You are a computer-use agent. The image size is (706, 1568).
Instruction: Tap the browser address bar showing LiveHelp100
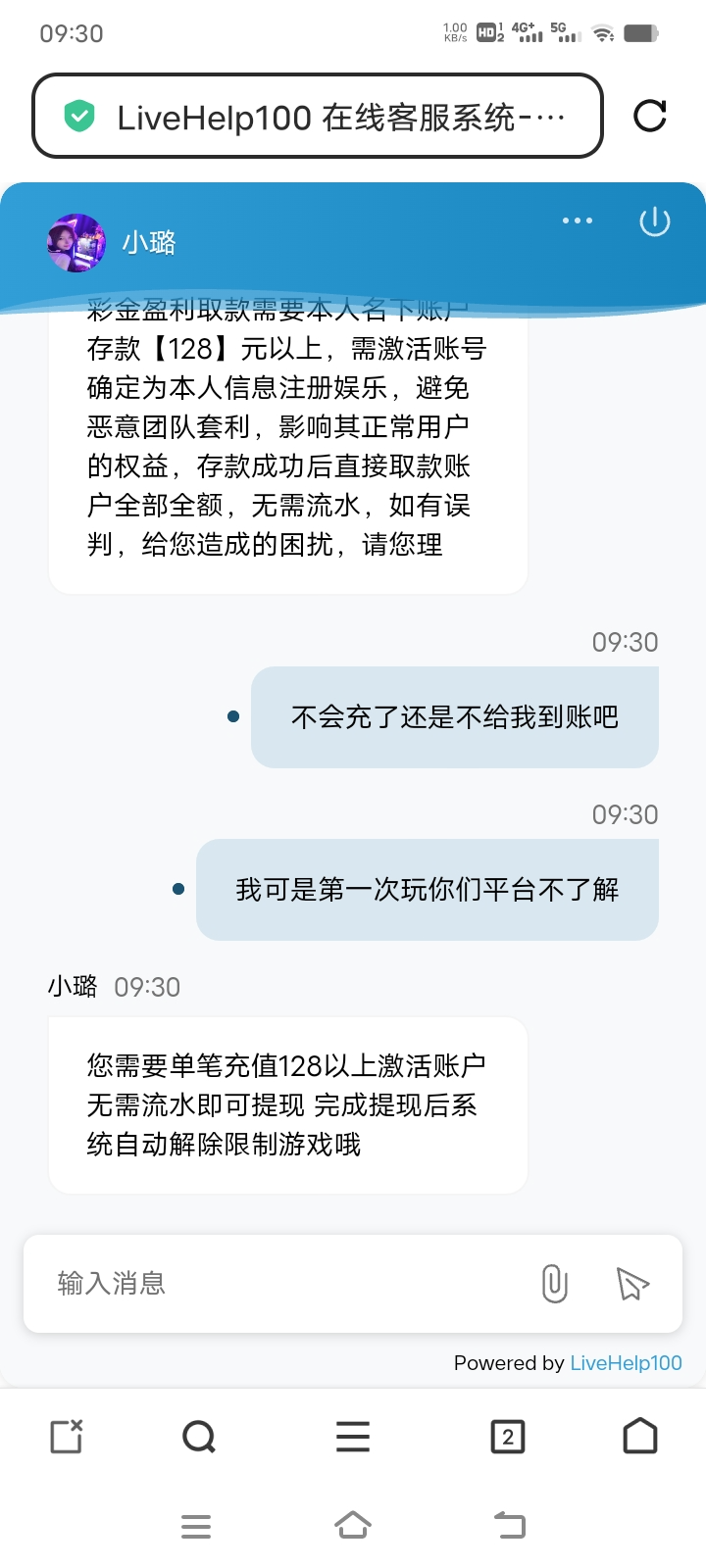pyautogui.click(x=317, y=117)
